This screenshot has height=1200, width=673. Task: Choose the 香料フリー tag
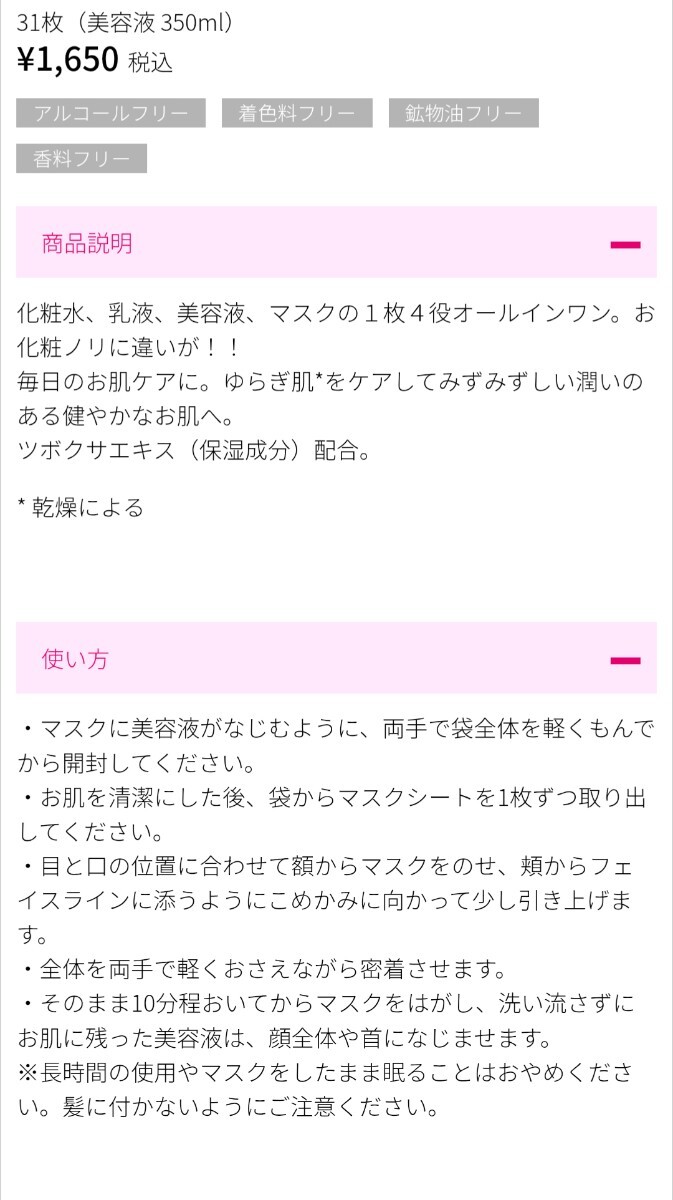[81, 159]
